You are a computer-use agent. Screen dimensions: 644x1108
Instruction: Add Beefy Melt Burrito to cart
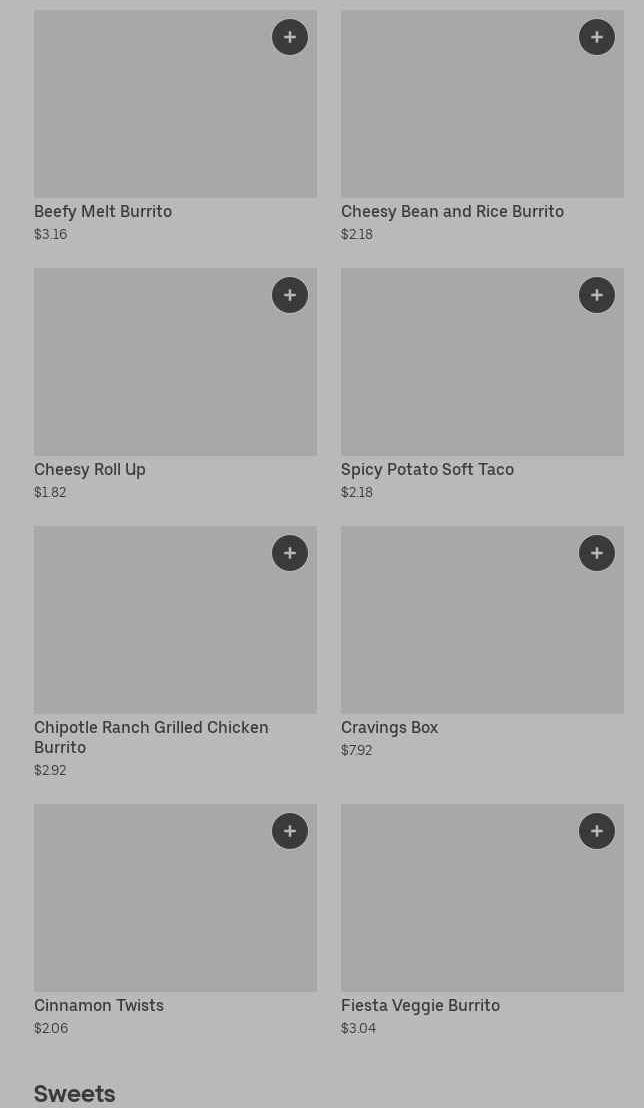pyautogui.click(x=290, y=37)
